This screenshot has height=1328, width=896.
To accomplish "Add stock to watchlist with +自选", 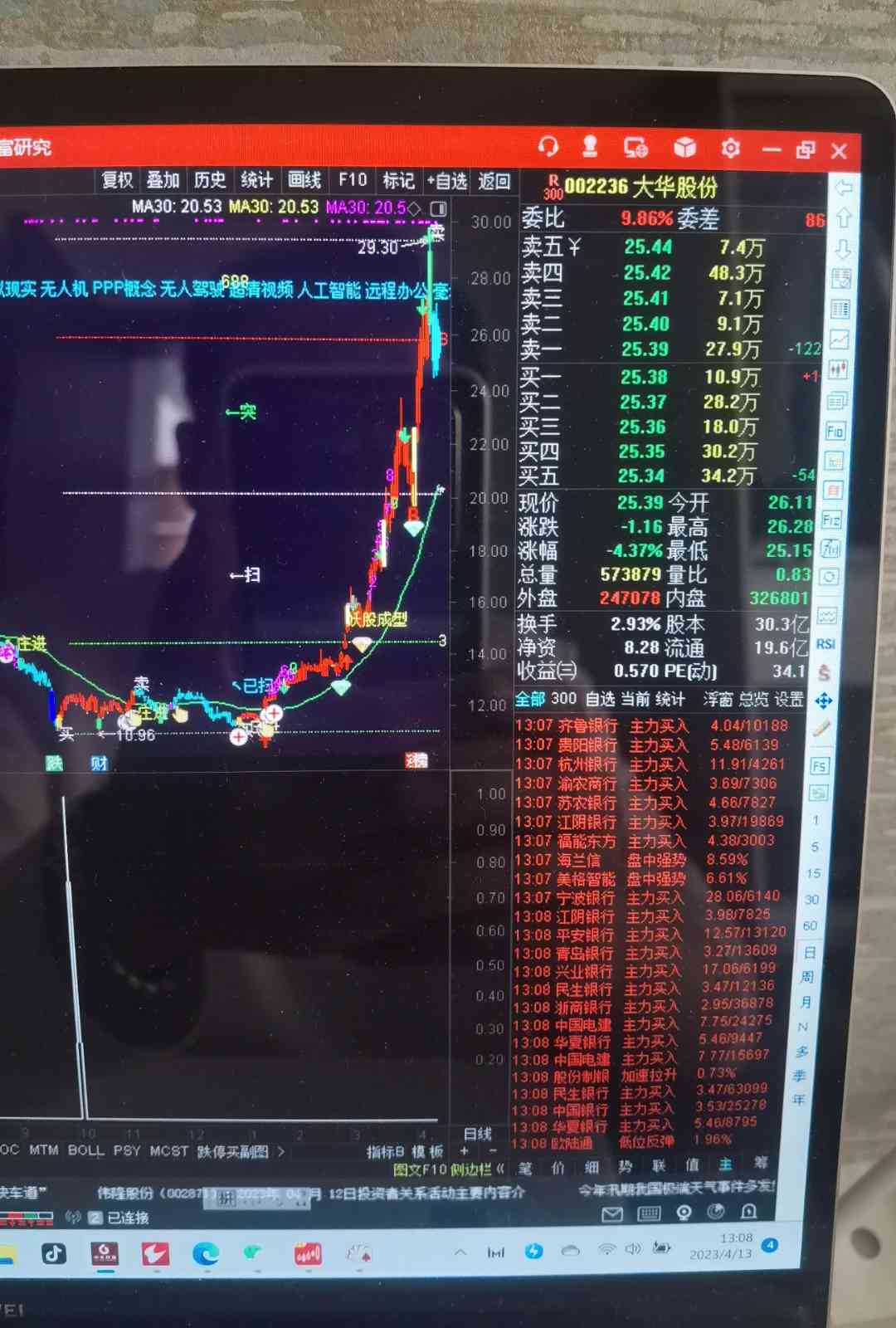I will [x=447, y=181].
